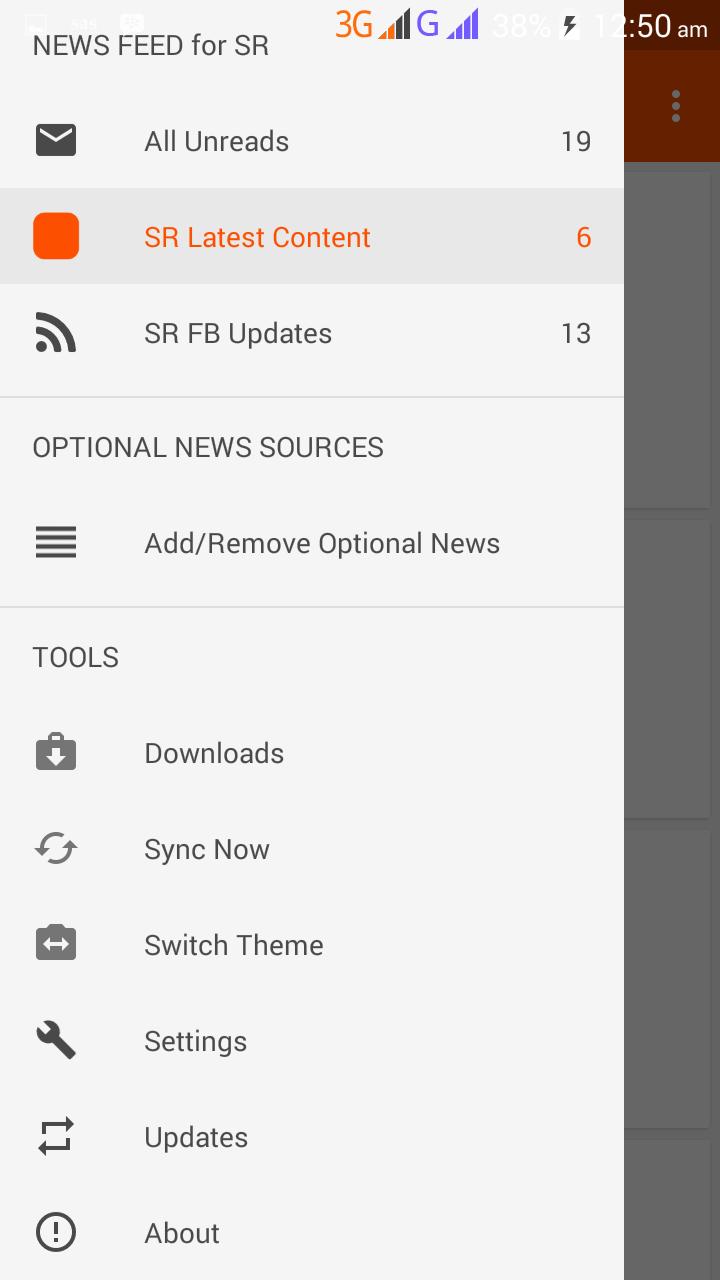Open Add/Remove Optional News

click(322, 542)
